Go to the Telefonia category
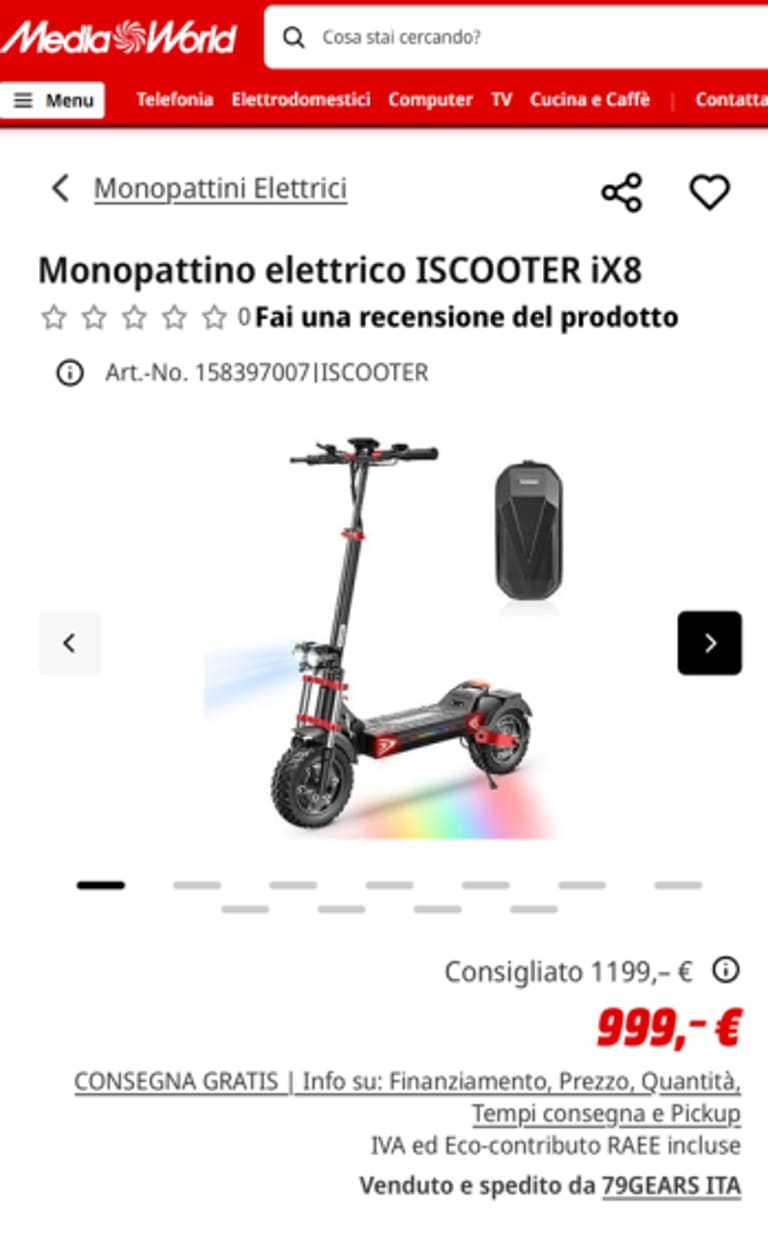This screenshot has width=768, height=1247. pos(175,100)
